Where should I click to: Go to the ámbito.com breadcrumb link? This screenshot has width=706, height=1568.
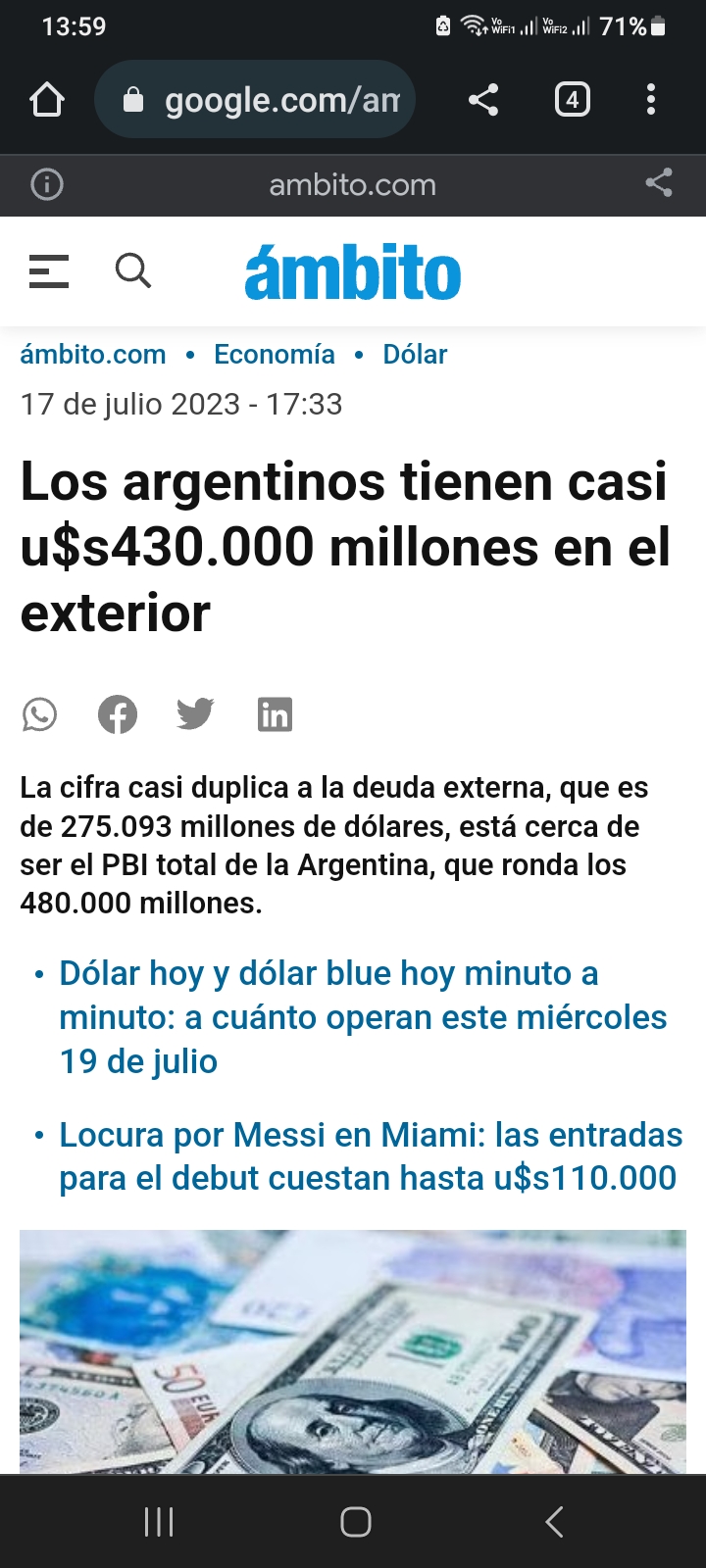[93, 355]
